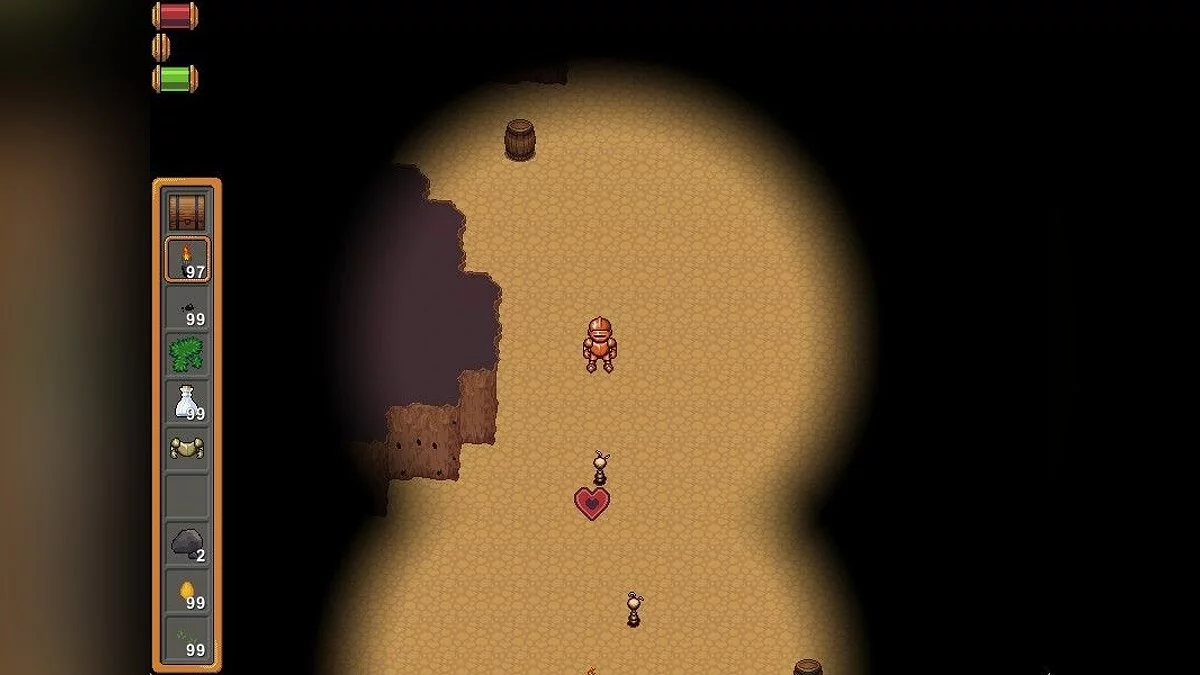Select the golden egg slot
The width and height of the screenshot is (1200, 675).
pos(187,591)
